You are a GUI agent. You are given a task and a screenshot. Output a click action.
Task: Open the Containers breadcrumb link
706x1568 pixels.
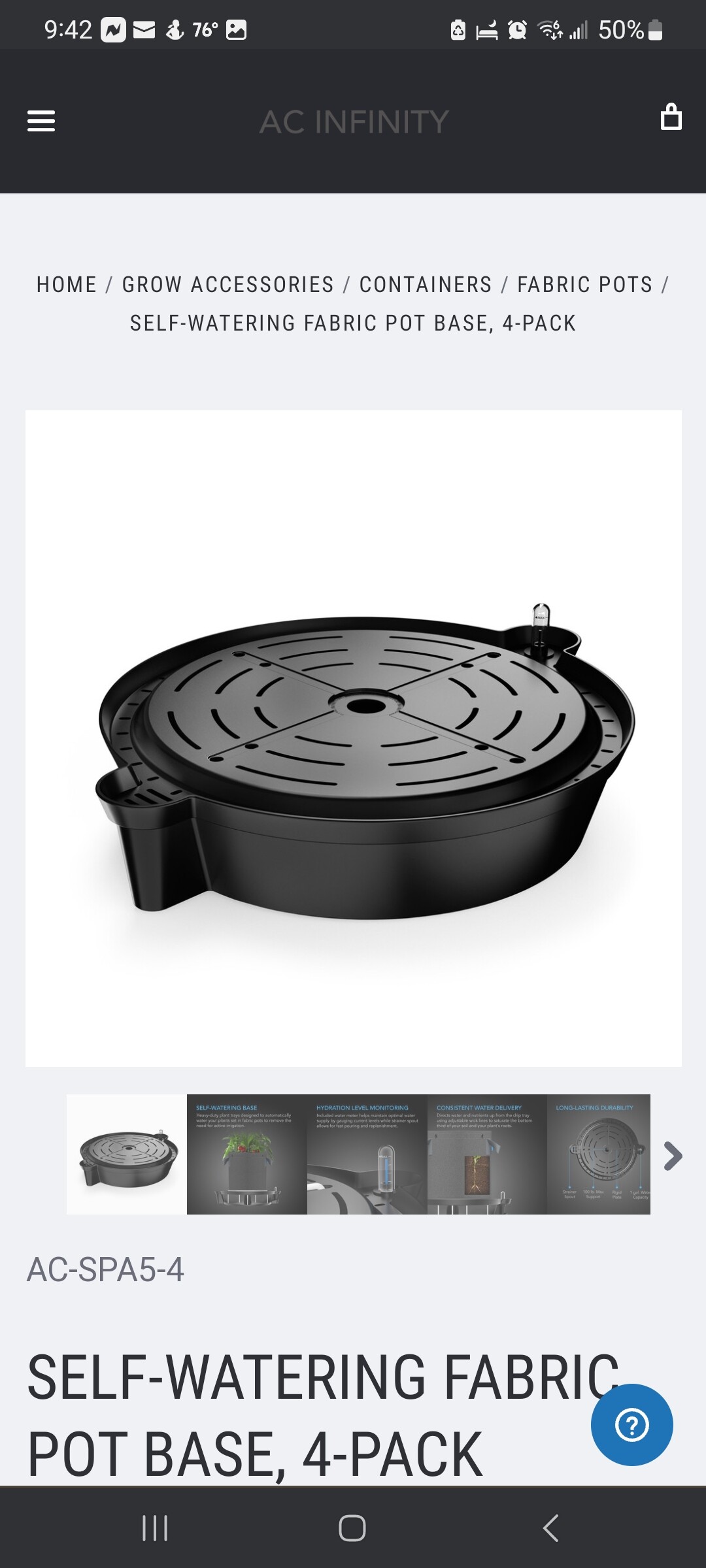click(426, 285)
